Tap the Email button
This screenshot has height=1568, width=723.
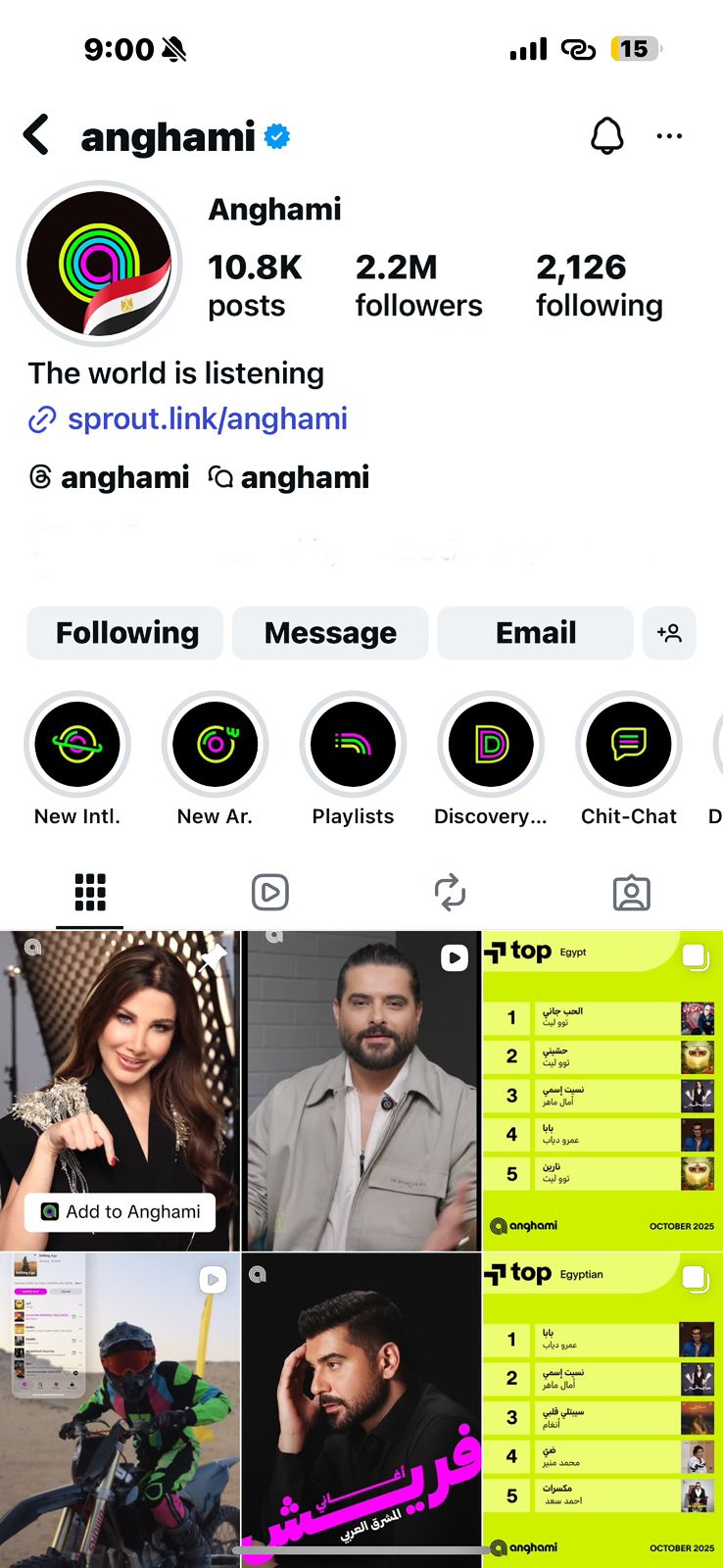[x=535, y=633]
